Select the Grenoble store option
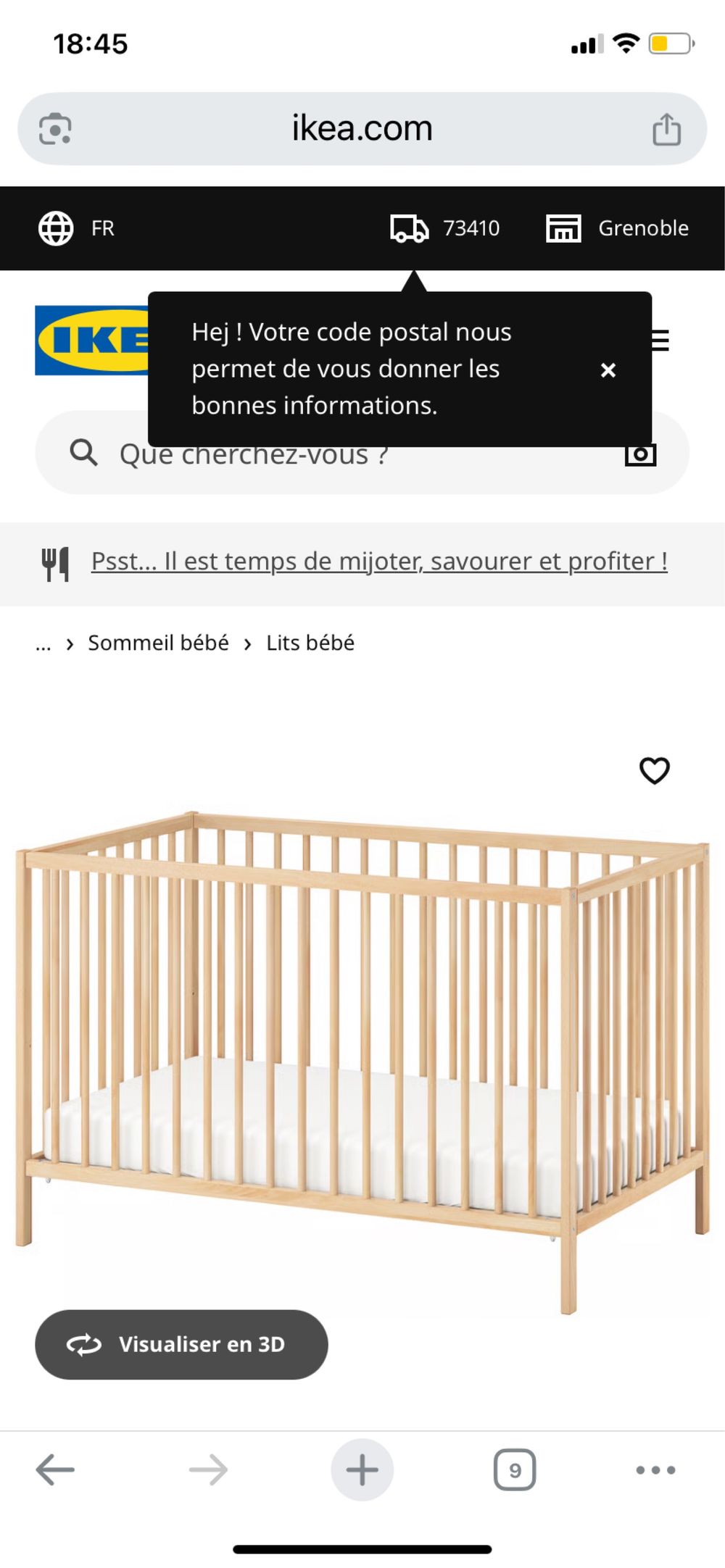The image size is (725, 1568). click(x=617, y=228)
